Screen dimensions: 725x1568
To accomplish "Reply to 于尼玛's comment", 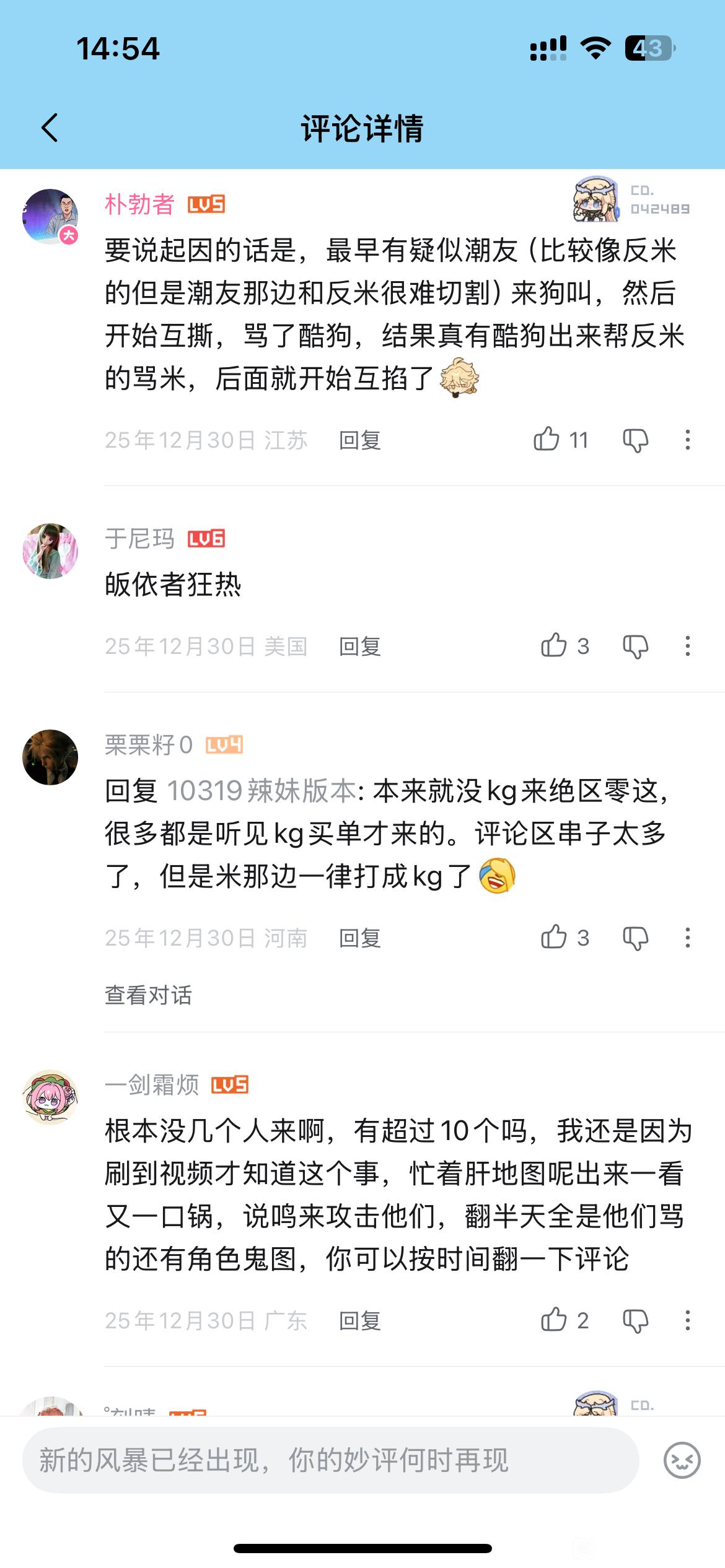I will [x=359, y=647].
